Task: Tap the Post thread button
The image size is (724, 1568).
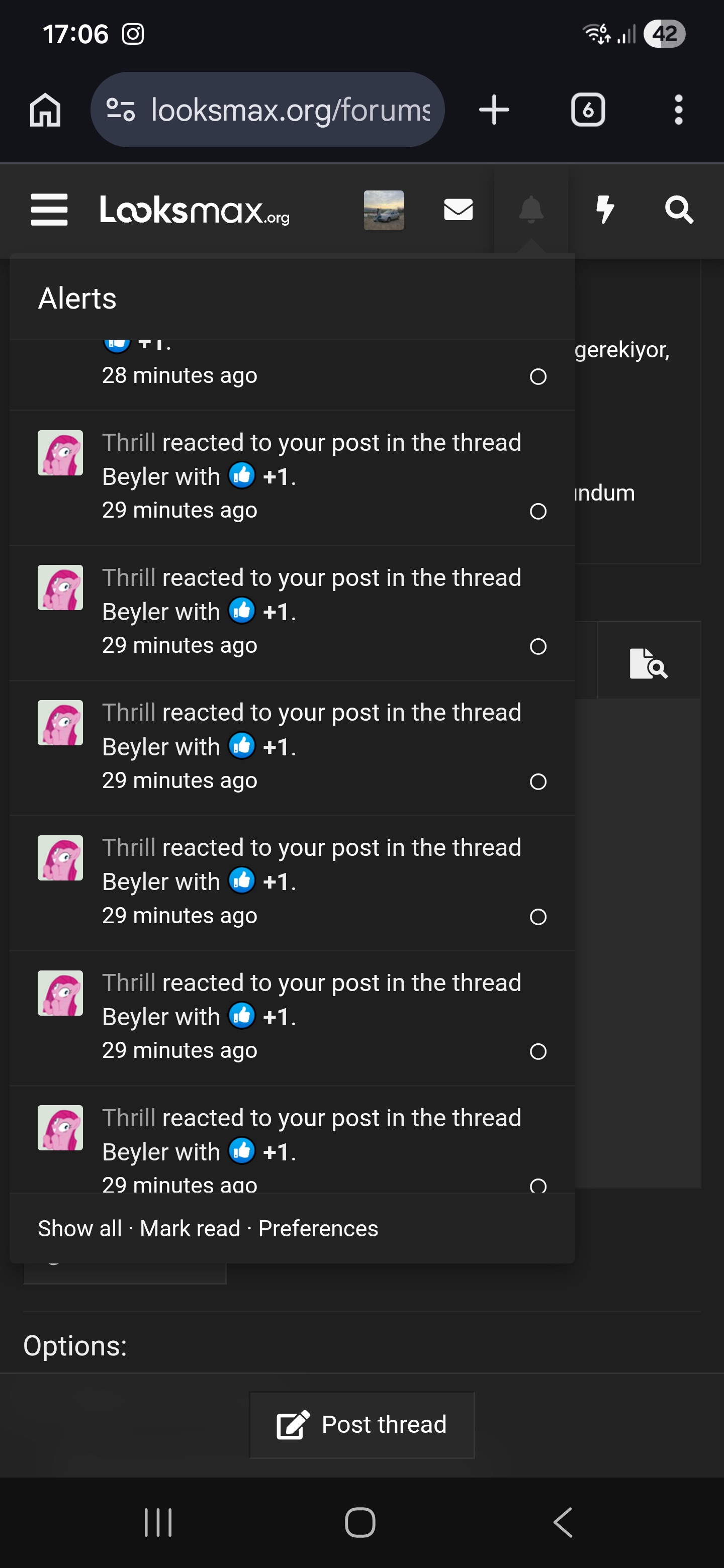Action: 361,1424
